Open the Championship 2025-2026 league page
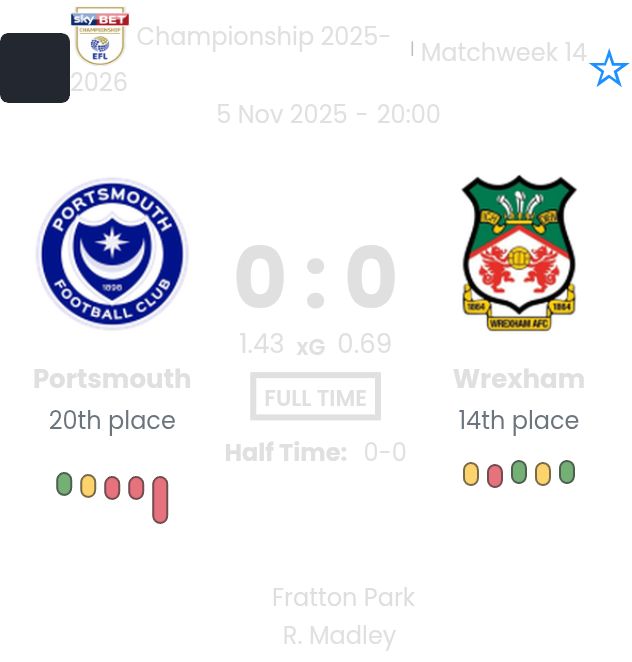Screen dimensions: 632x662 click(x=263, y=38)
